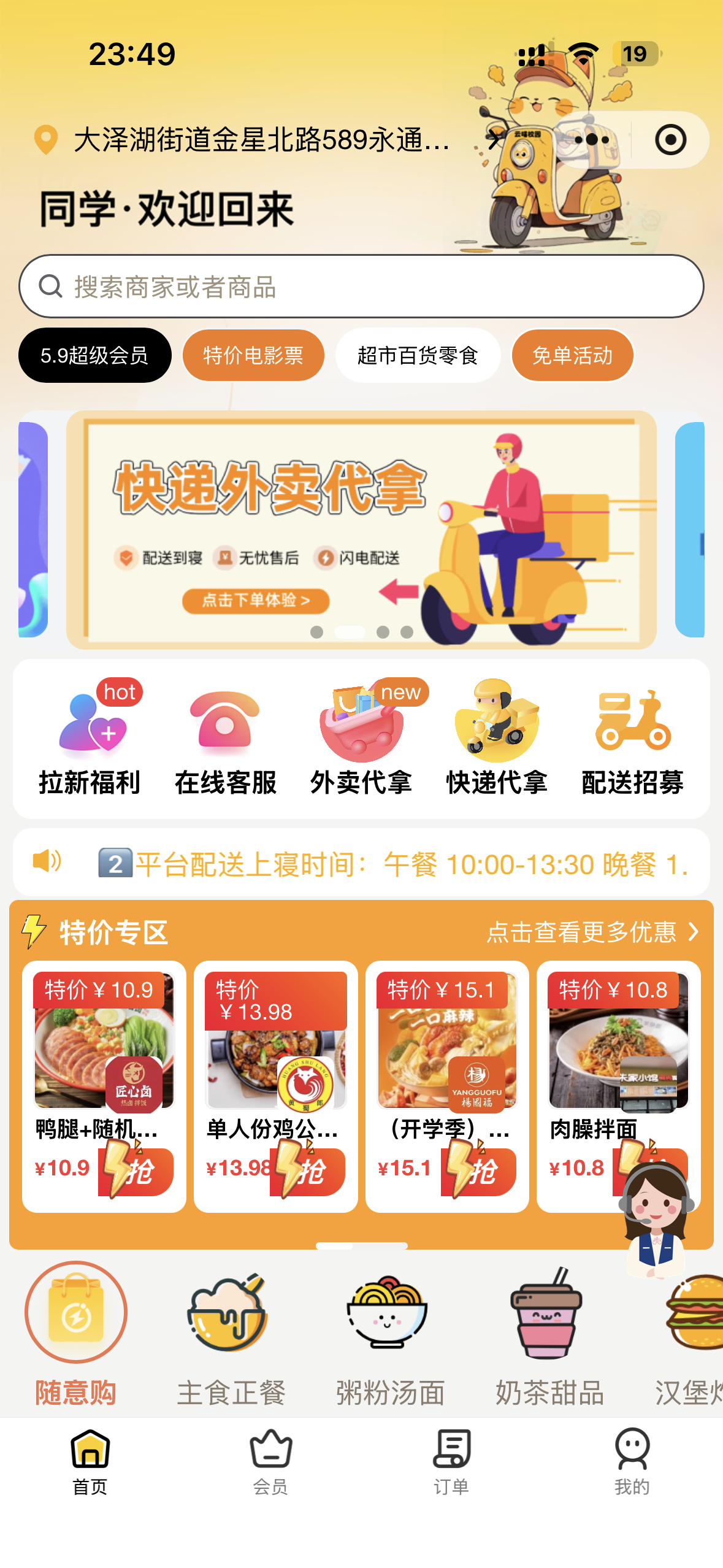Tap the location pin icon beside the address

[x=45, y=140]
